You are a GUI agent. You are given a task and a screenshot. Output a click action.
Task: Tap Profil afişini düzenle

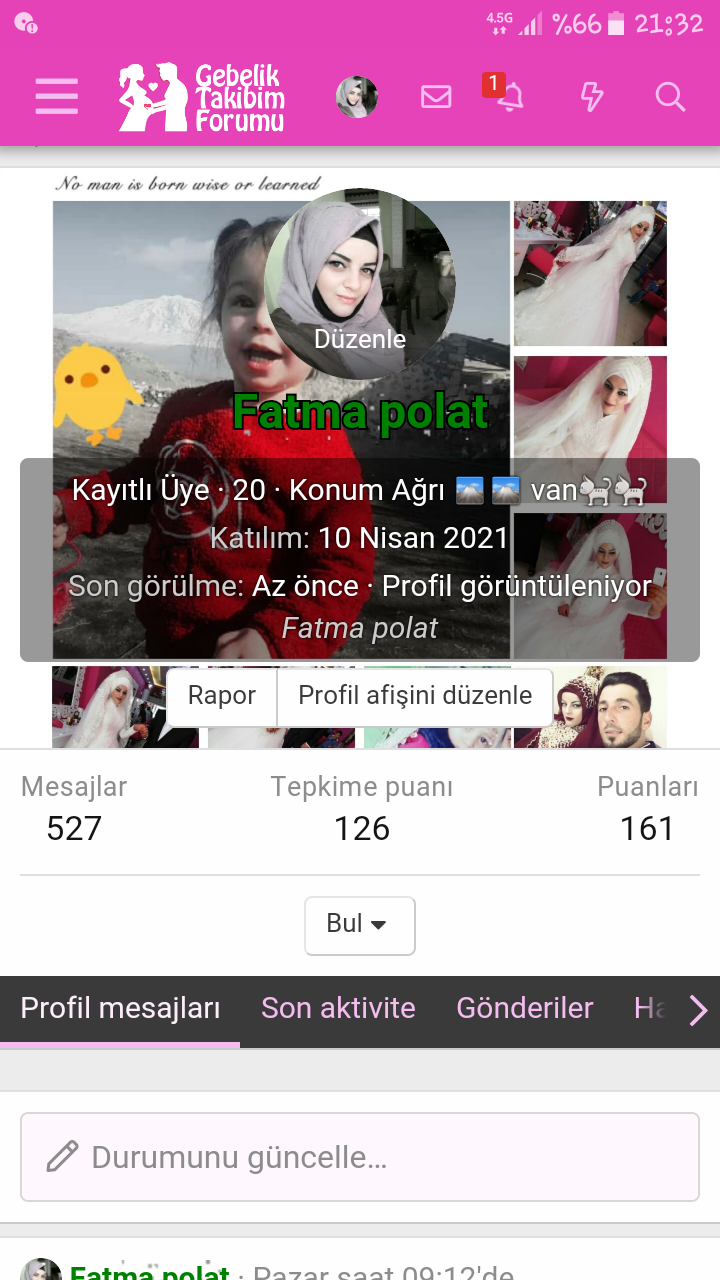click(415, 696)
